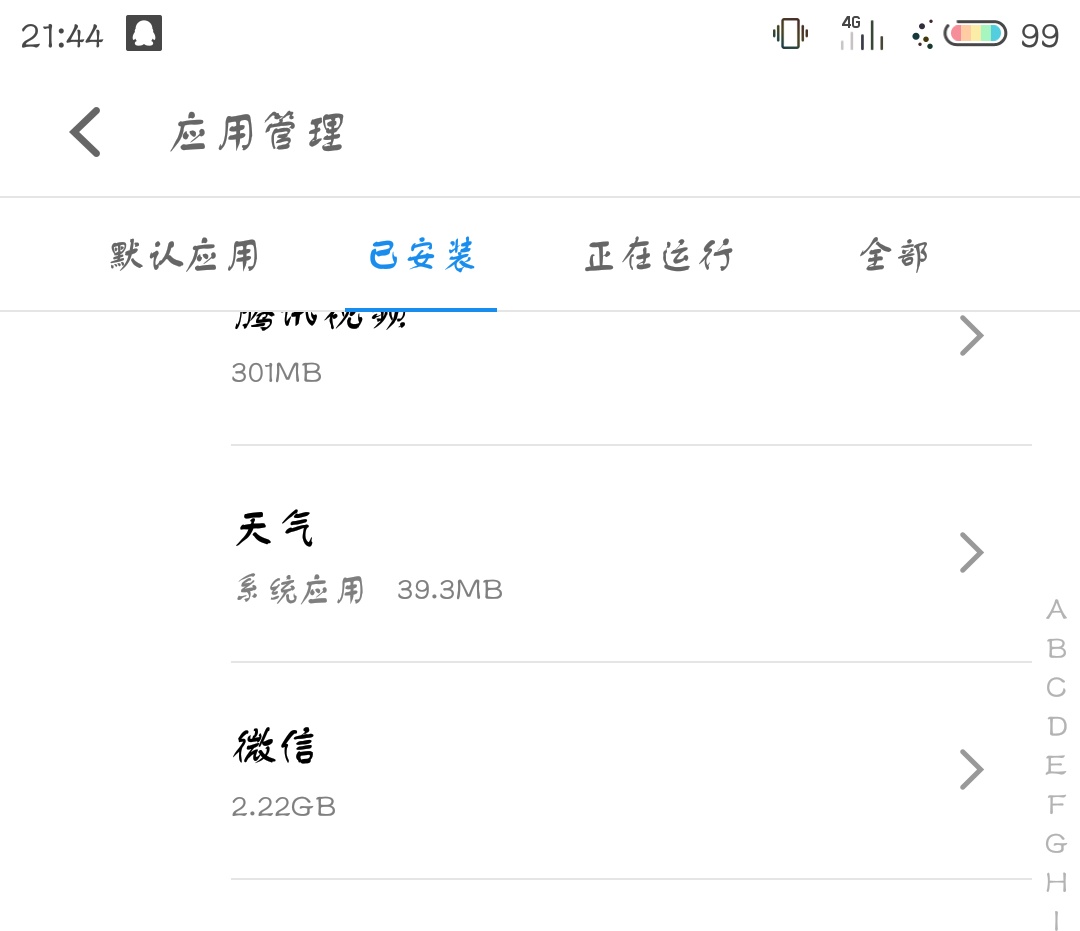Open the 全部 tab
1080x931 pixels.
click(x=894, y=256)
